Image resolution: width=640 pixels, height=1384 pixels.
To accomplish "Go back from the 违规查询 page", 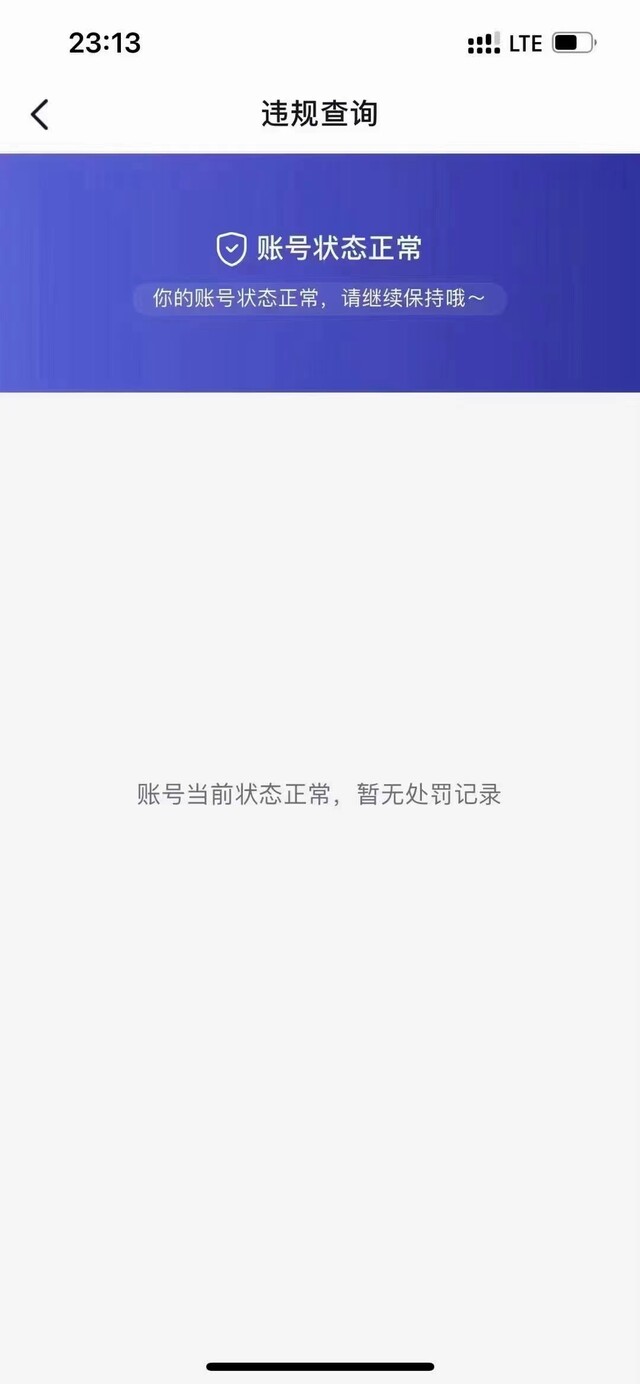I will (x=39, y=114).
